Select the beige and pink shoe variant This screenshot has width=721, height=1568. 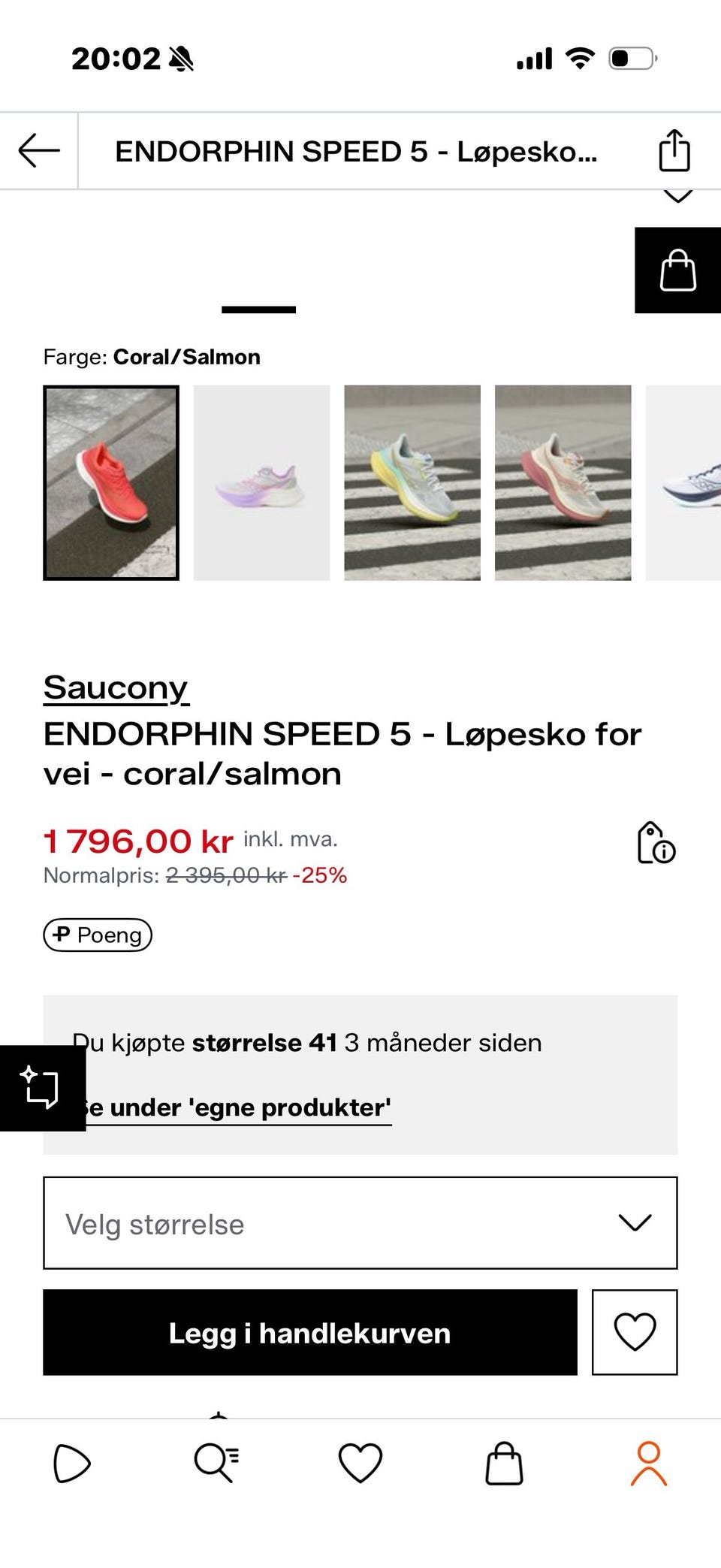coord(563,483)
